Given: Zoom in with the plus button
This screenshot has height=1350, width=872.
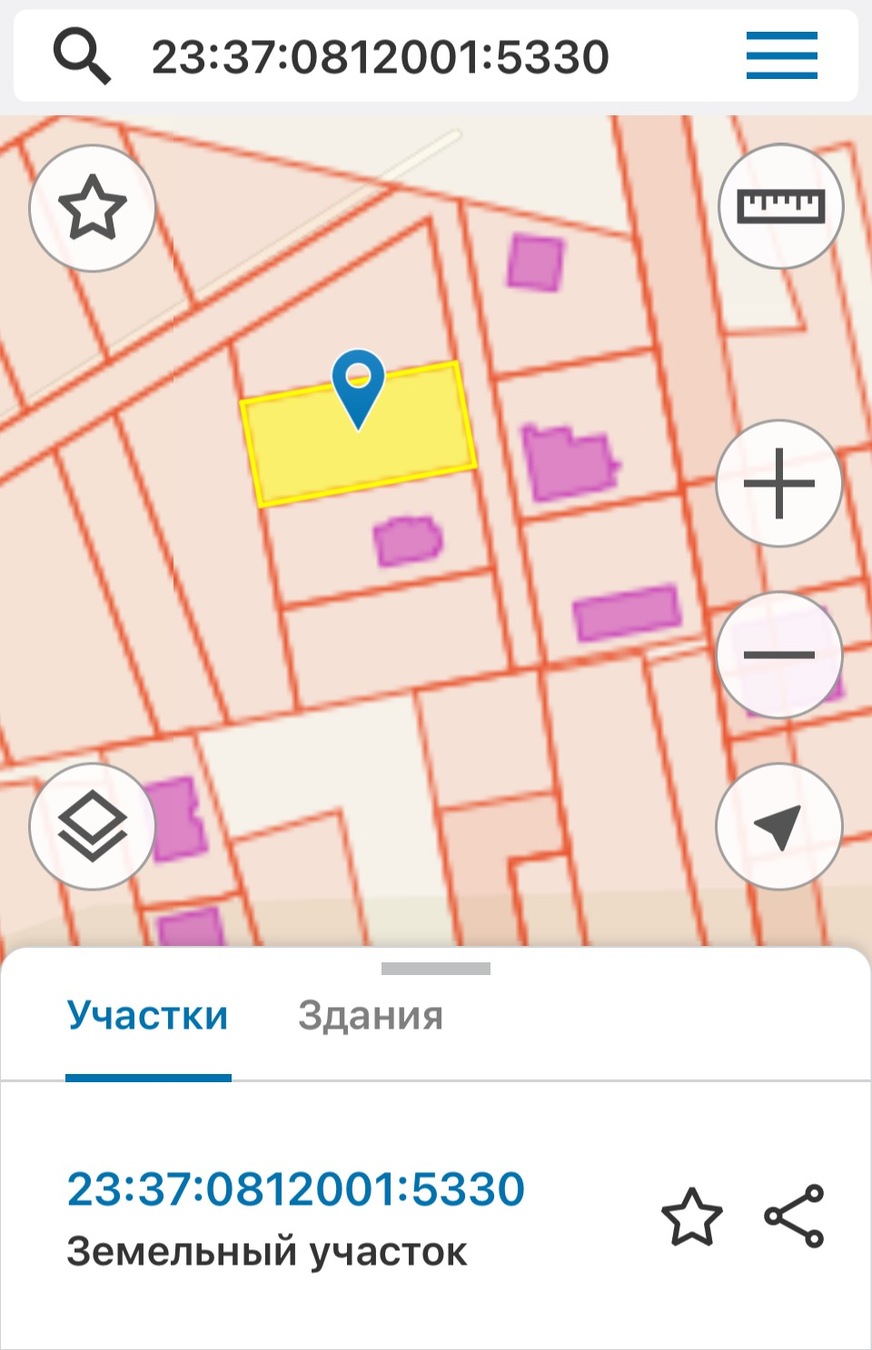Looking at the screenshot, I should pyautogui.click(x=779, y=483).
